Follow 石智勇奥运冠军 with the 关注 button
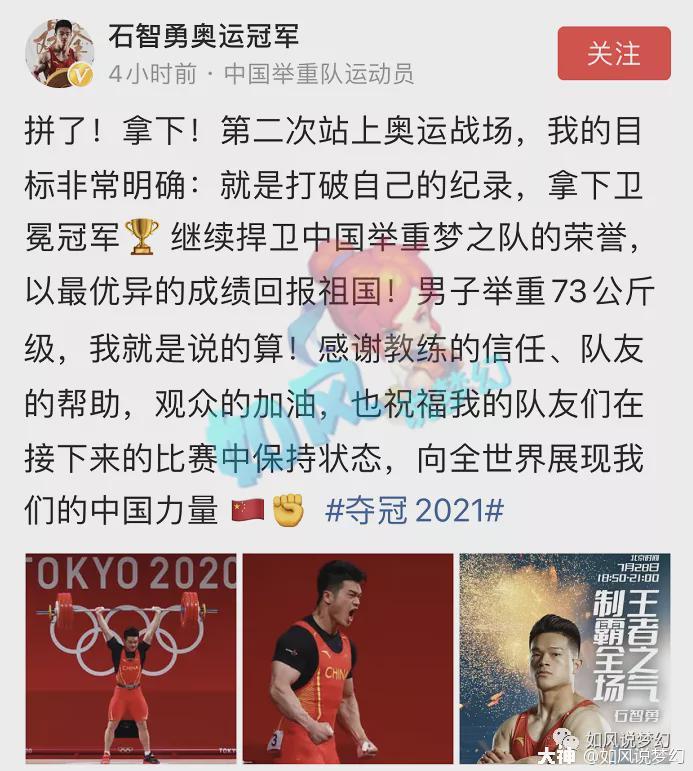693x771 pixels. (x=613, y=52)
